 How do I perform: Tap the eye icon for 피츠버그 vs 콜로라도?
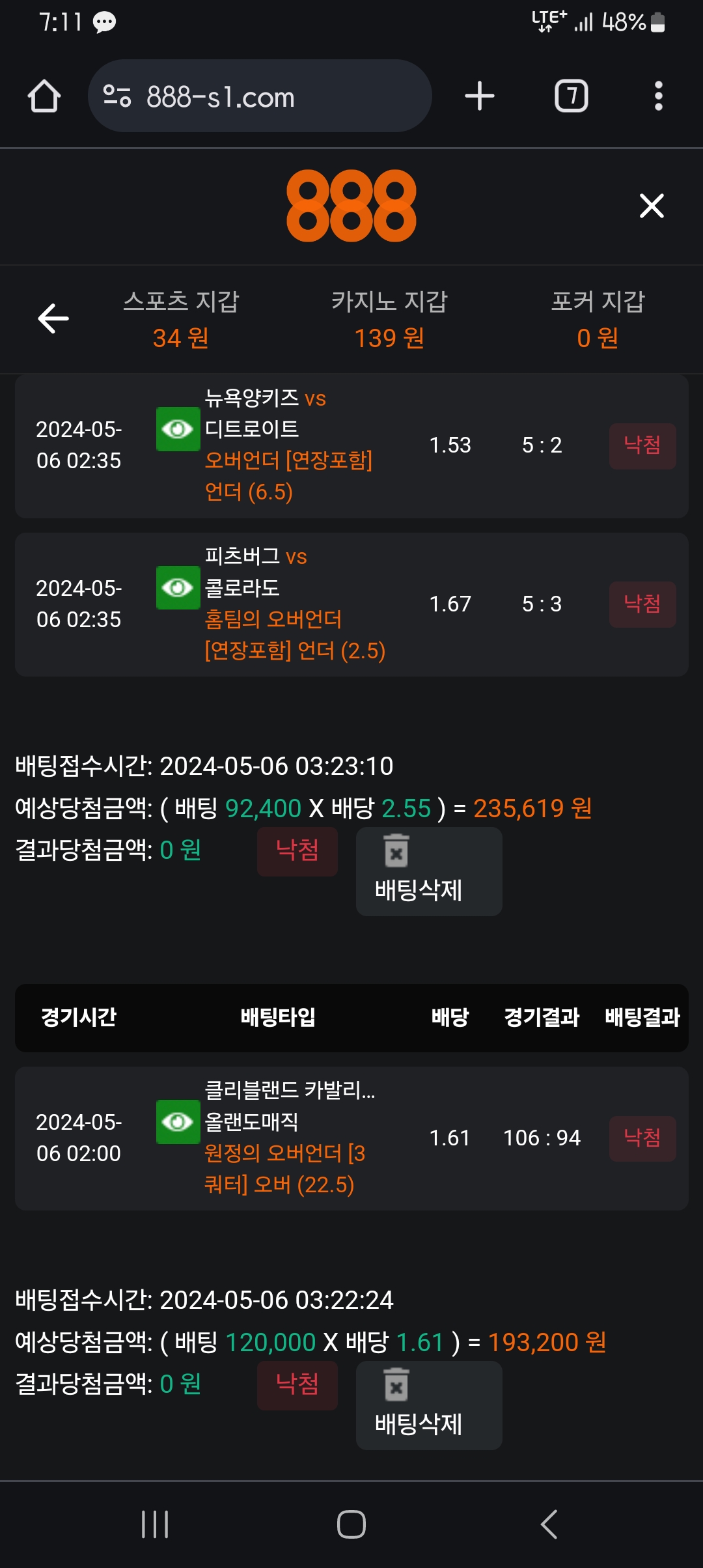(178, 587)
